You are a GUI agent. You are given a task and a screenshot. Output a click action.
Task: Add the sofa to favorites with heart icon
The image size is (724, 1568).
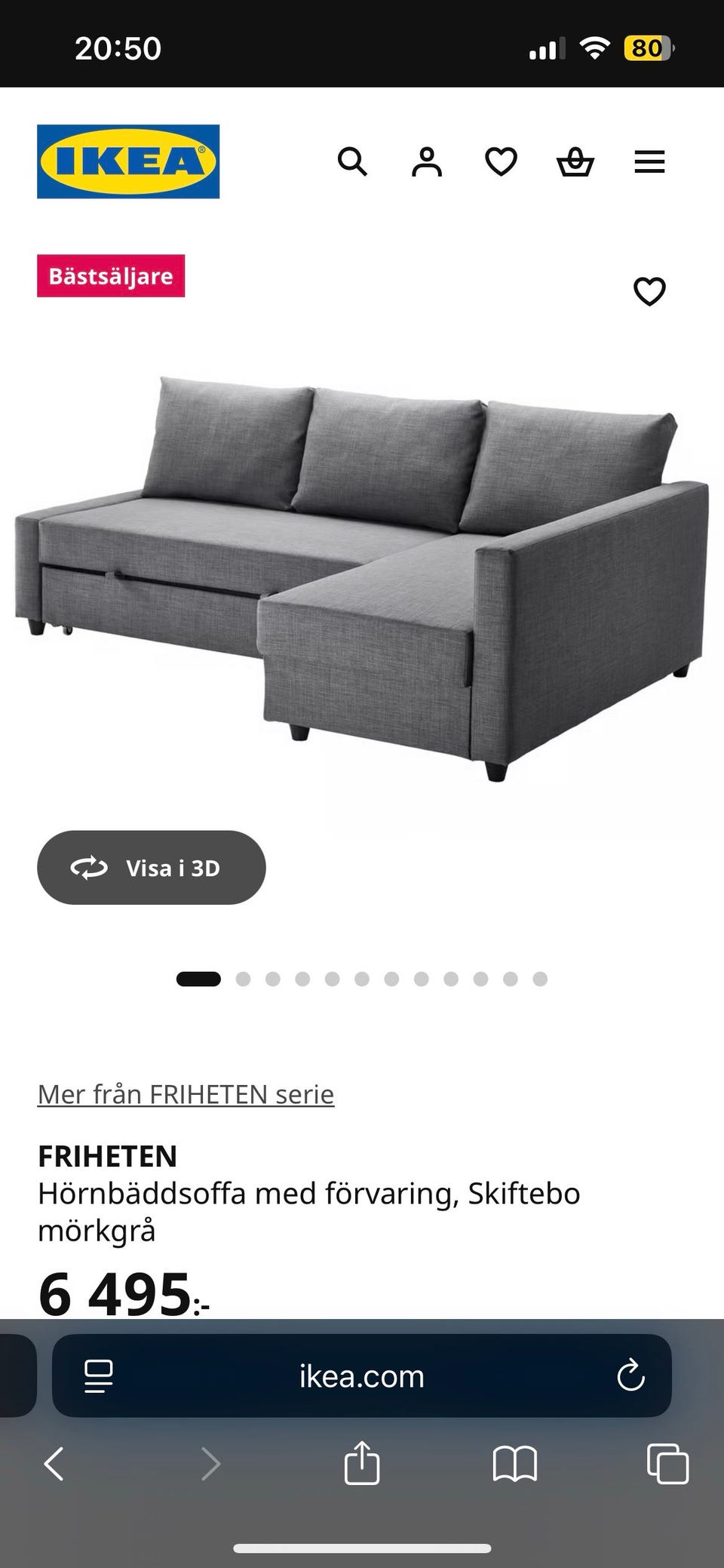[x=649, y=291]
